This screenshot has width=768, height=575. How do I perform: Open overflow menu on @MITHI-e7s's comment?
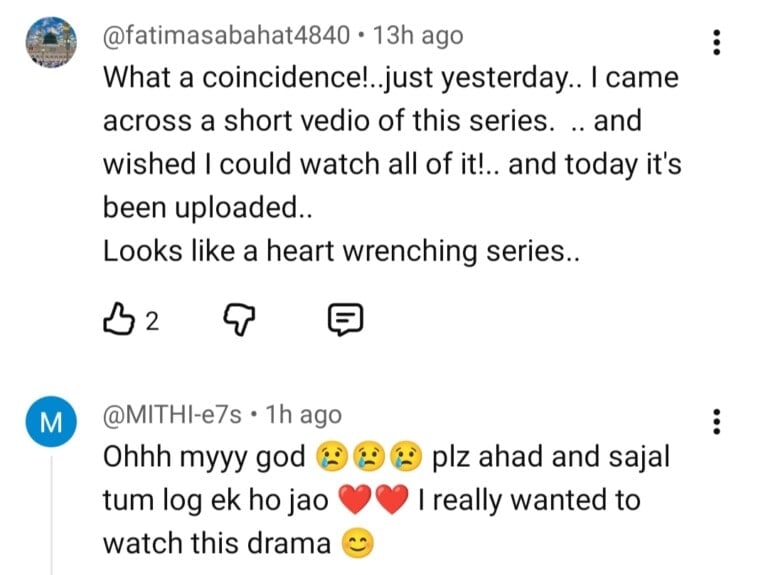pyautogui.click(x=716, y=422)
